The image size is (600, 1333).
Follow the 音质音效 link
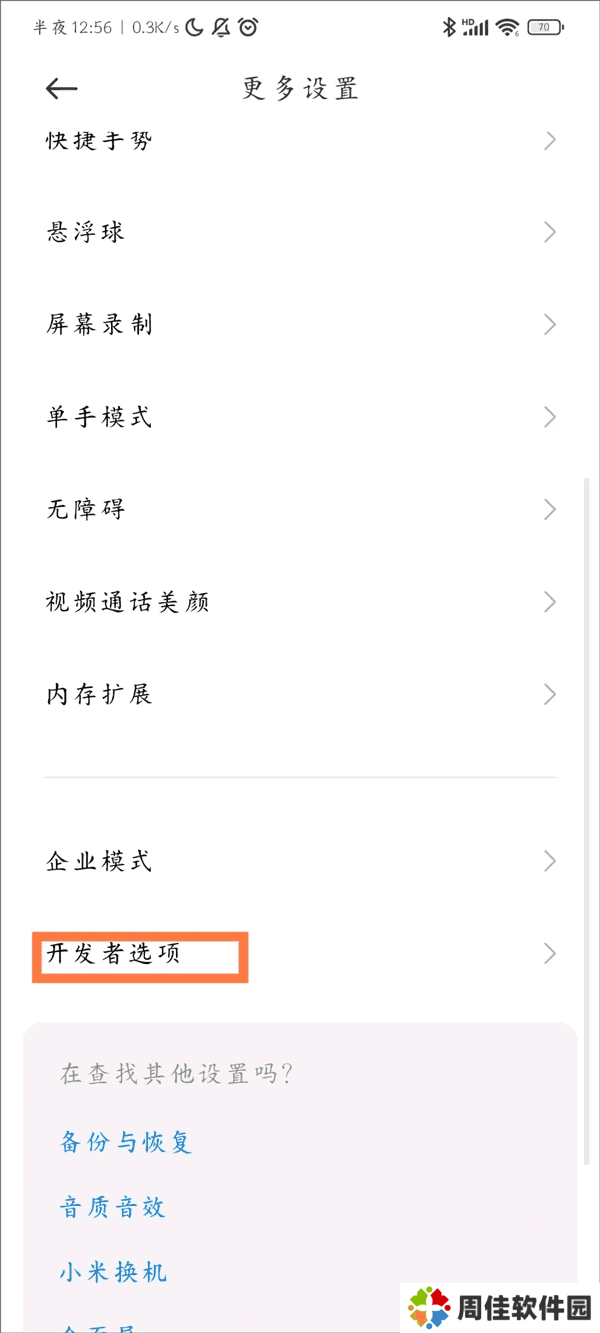112,1207
